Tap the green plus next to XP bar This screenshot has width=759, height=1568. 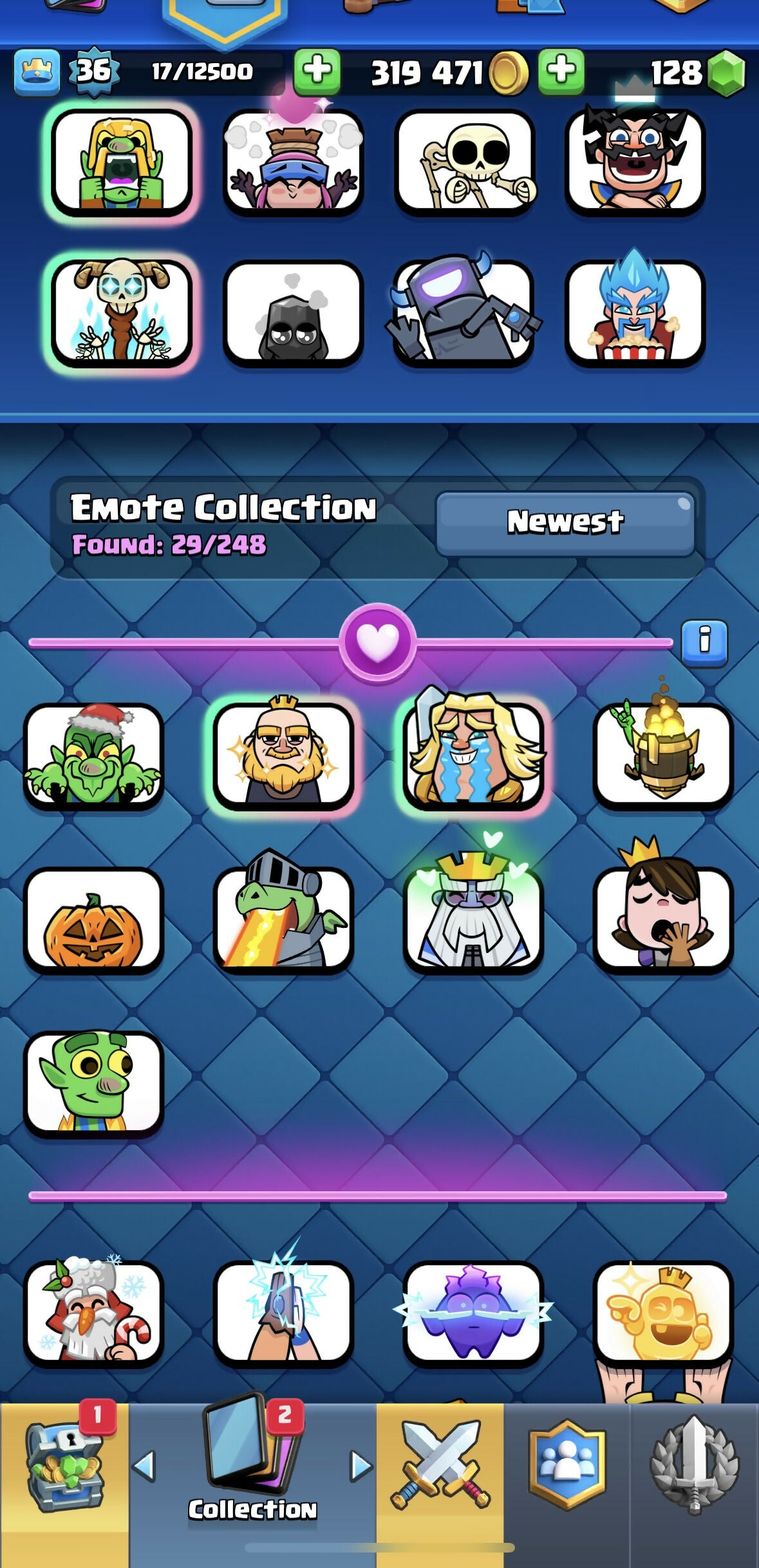click(x=317, y=71)
